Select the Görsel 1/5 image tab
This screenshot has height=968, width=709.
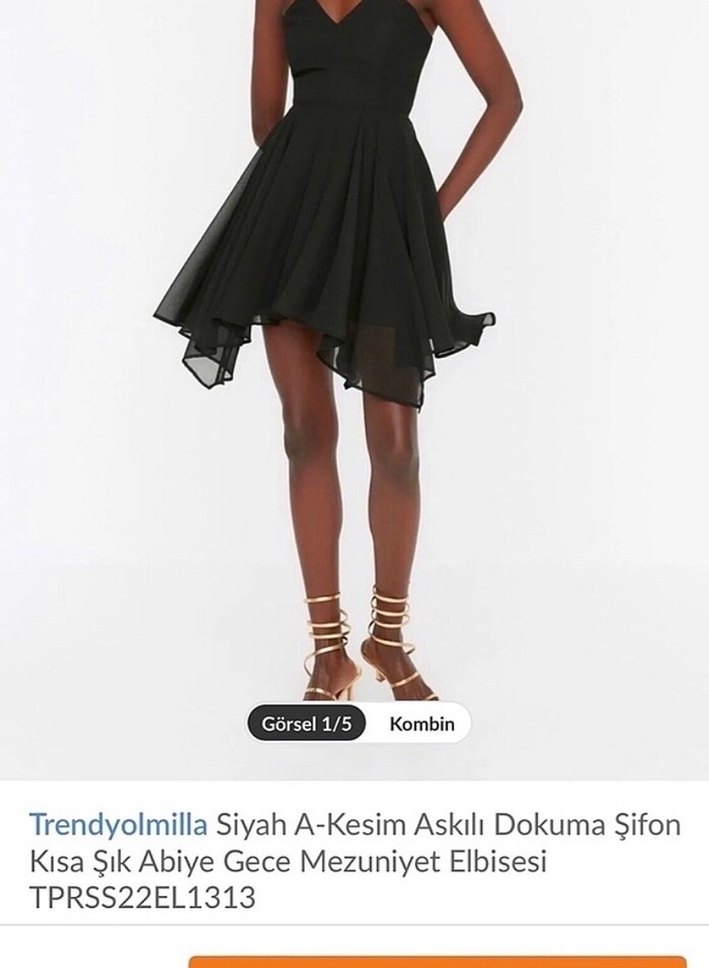tap(307, 723)
